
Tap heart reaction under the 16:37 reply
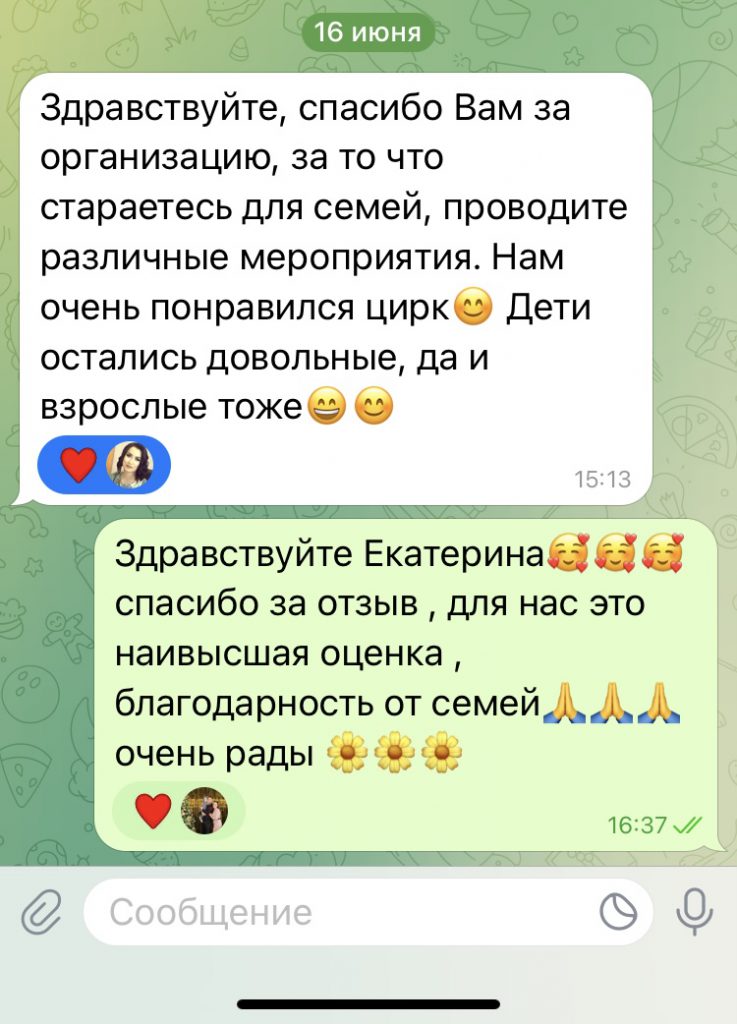pyautogui.click(x=154, y=810)
